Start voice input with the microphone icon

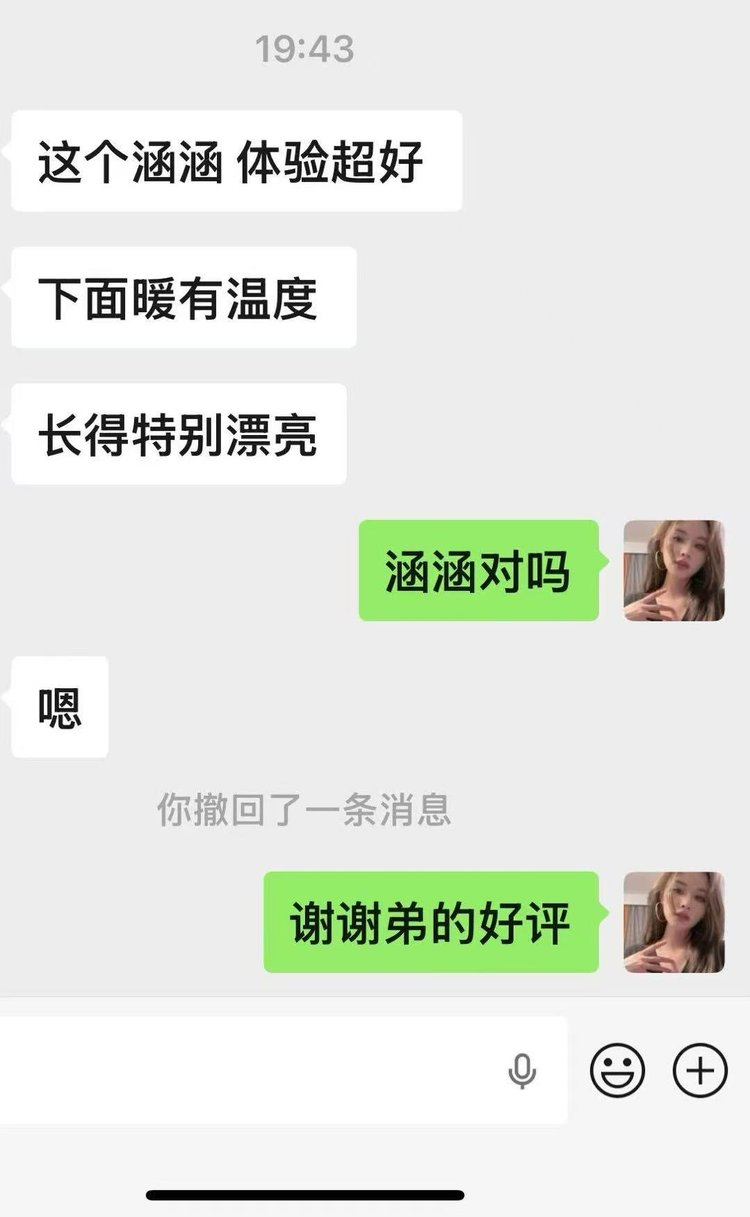pyautogui.click(x=521, y=1072)
